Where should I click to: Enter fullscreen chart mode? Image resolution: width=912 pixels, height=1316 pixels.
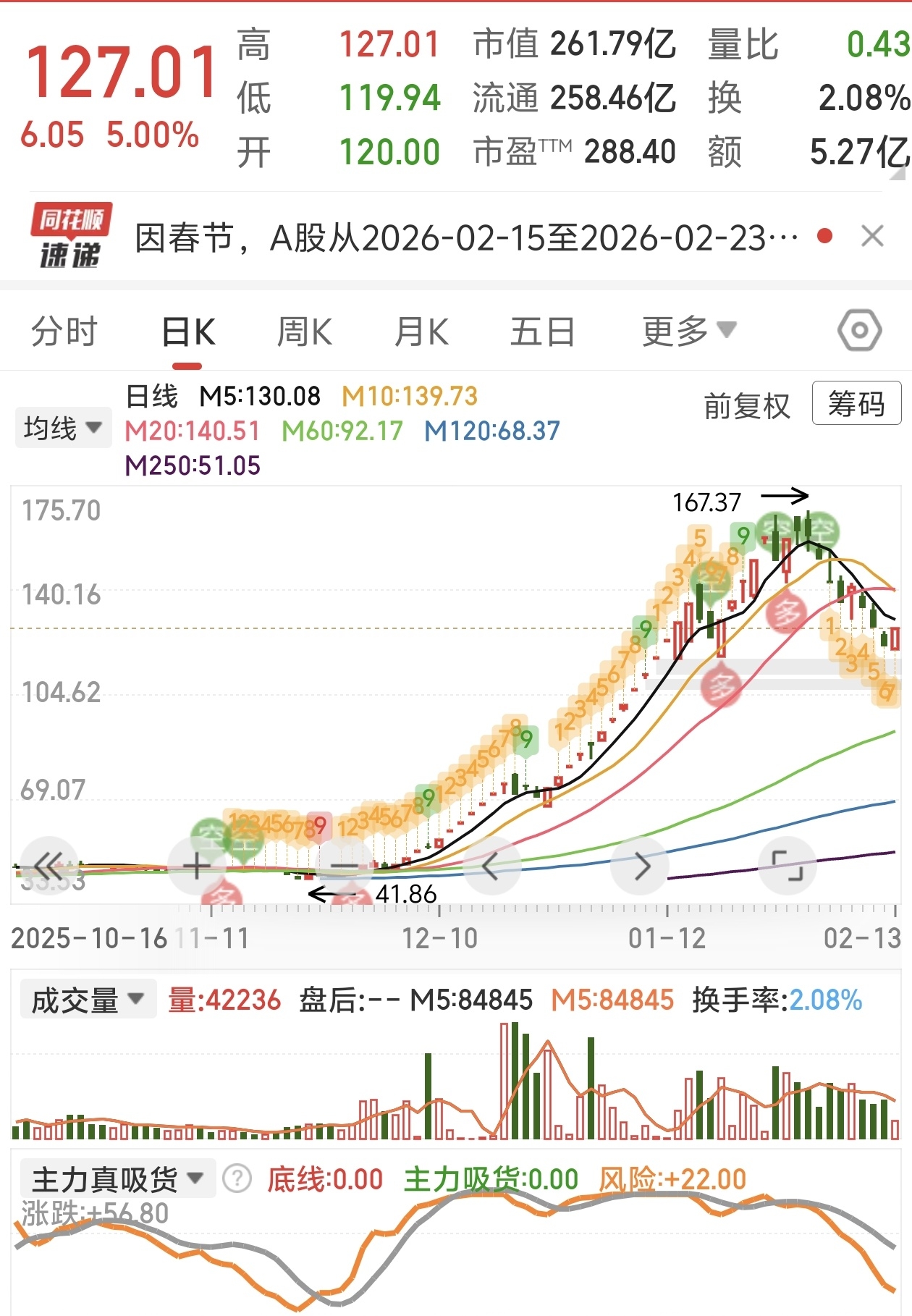click(788, 866)
